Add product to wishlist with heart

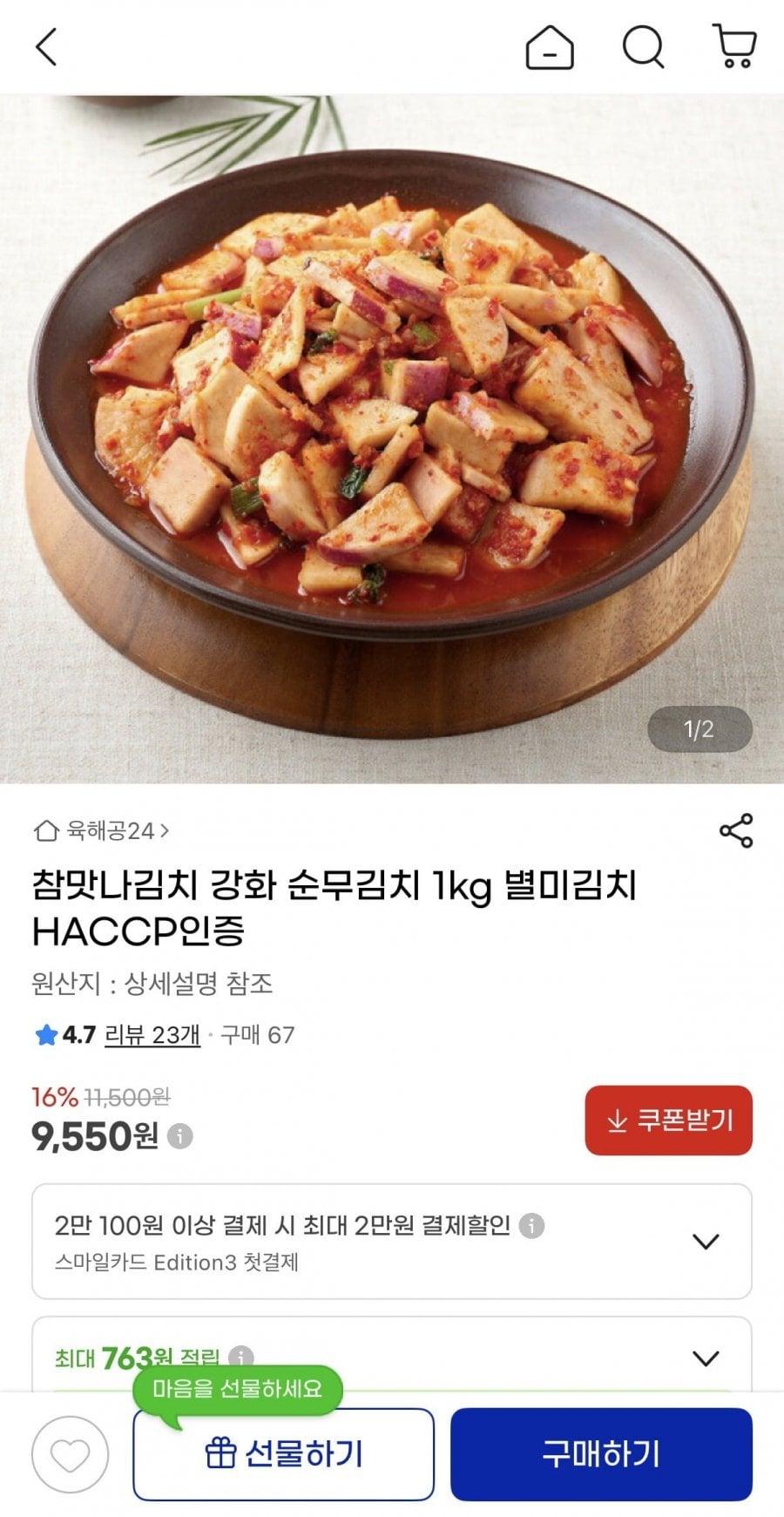[x=71, y=1454]
